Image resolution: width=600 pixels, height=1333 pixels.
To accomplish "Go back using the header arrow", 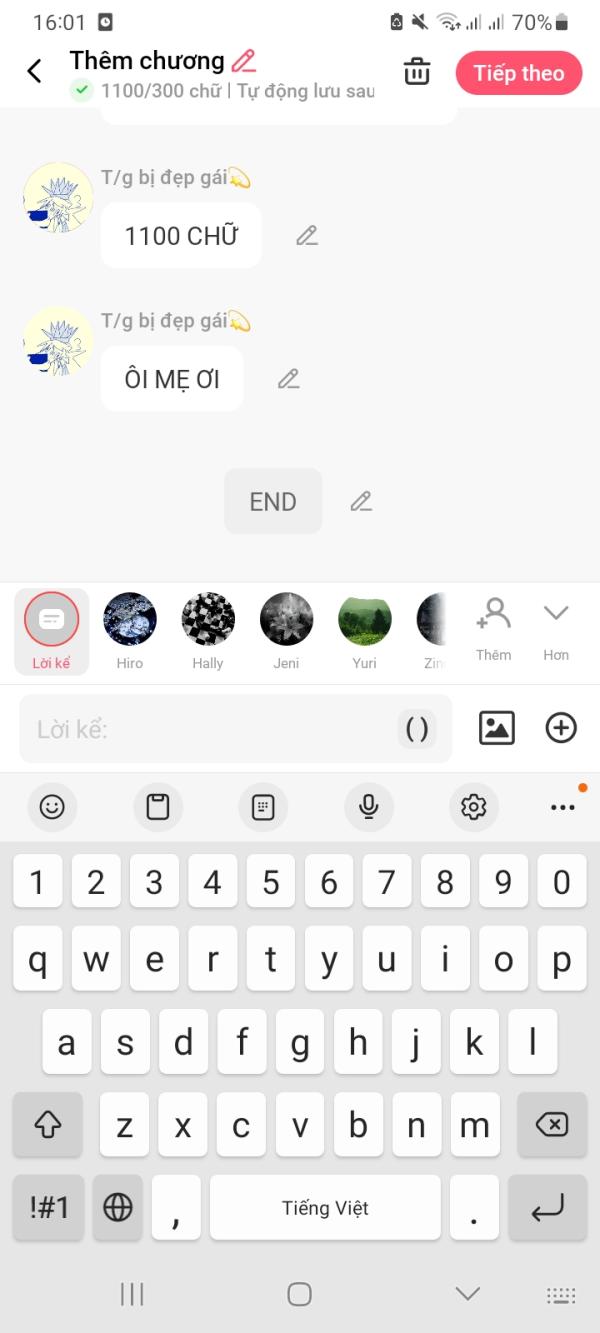I will click(35, 72).
